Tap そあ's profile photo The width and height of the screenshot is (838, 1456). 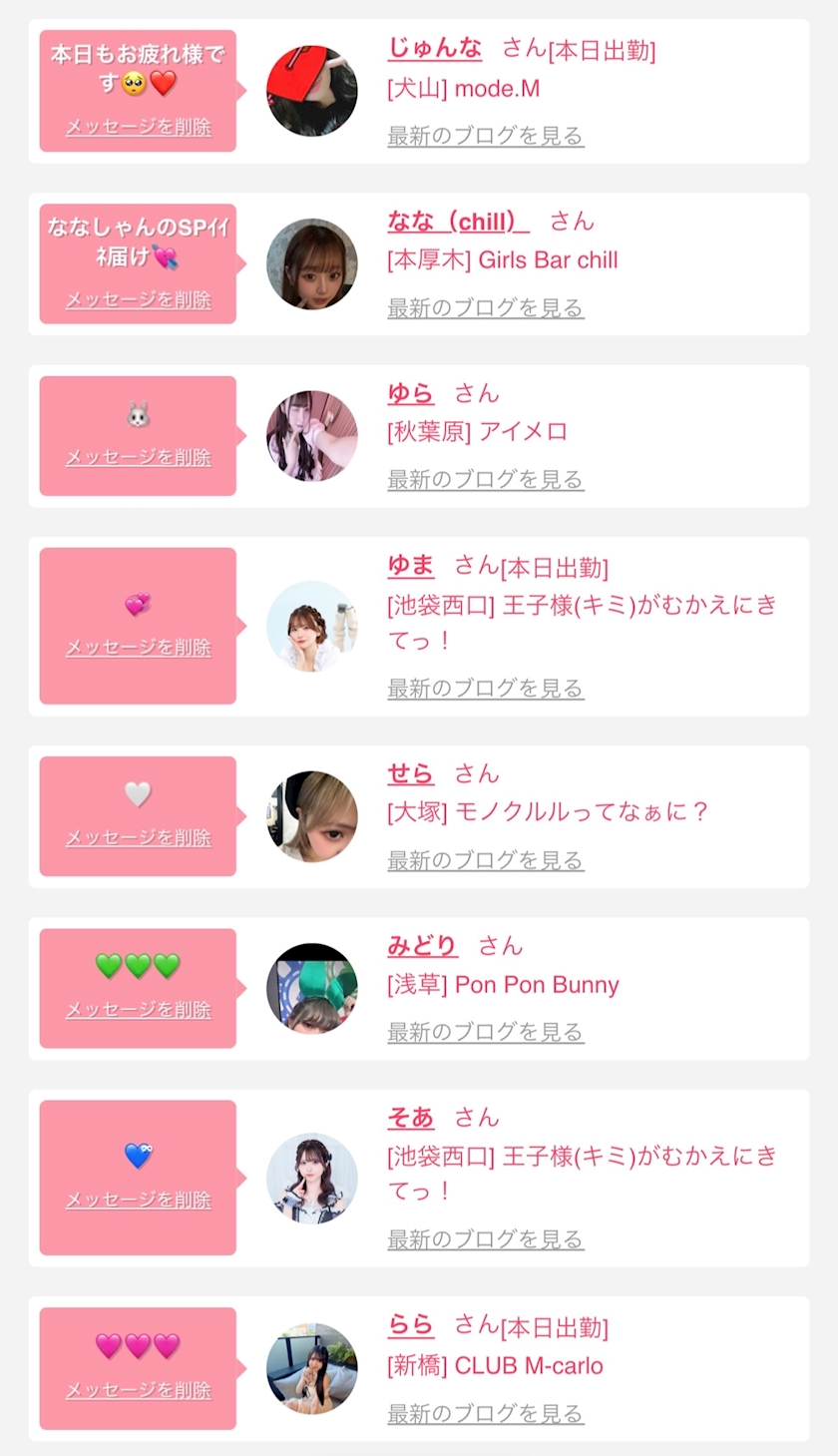(x=312, y=1179)
